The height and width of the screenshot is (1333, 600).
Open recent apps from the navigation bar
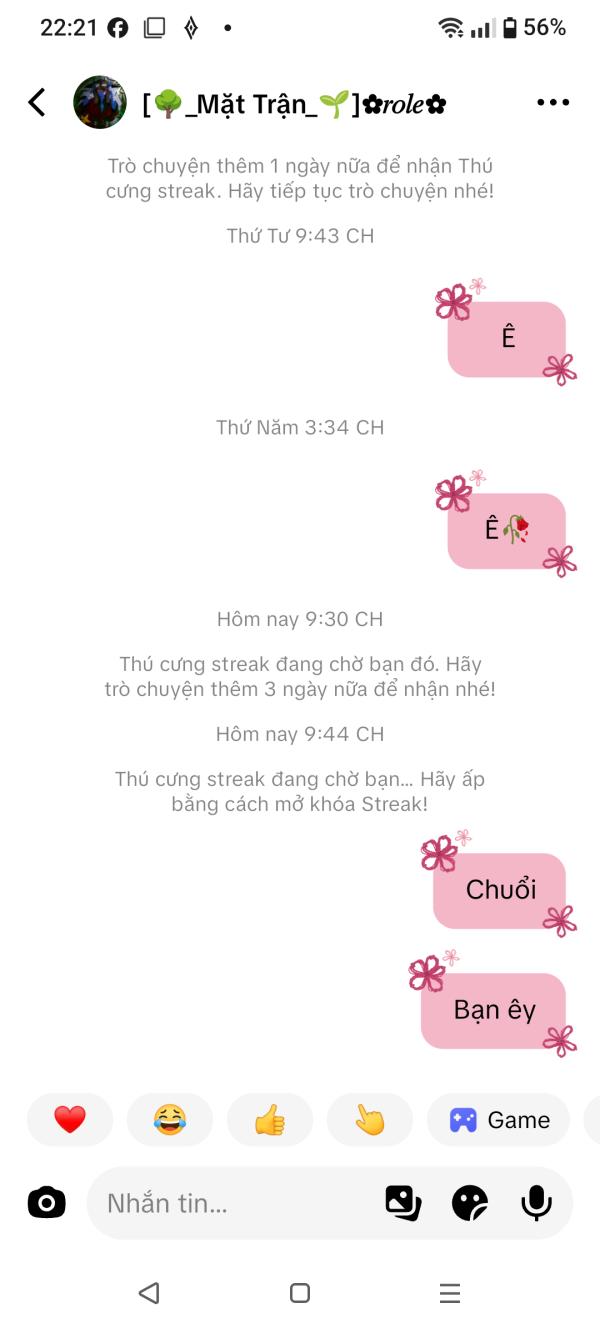pyautogui.click(x=450, y=1293)
